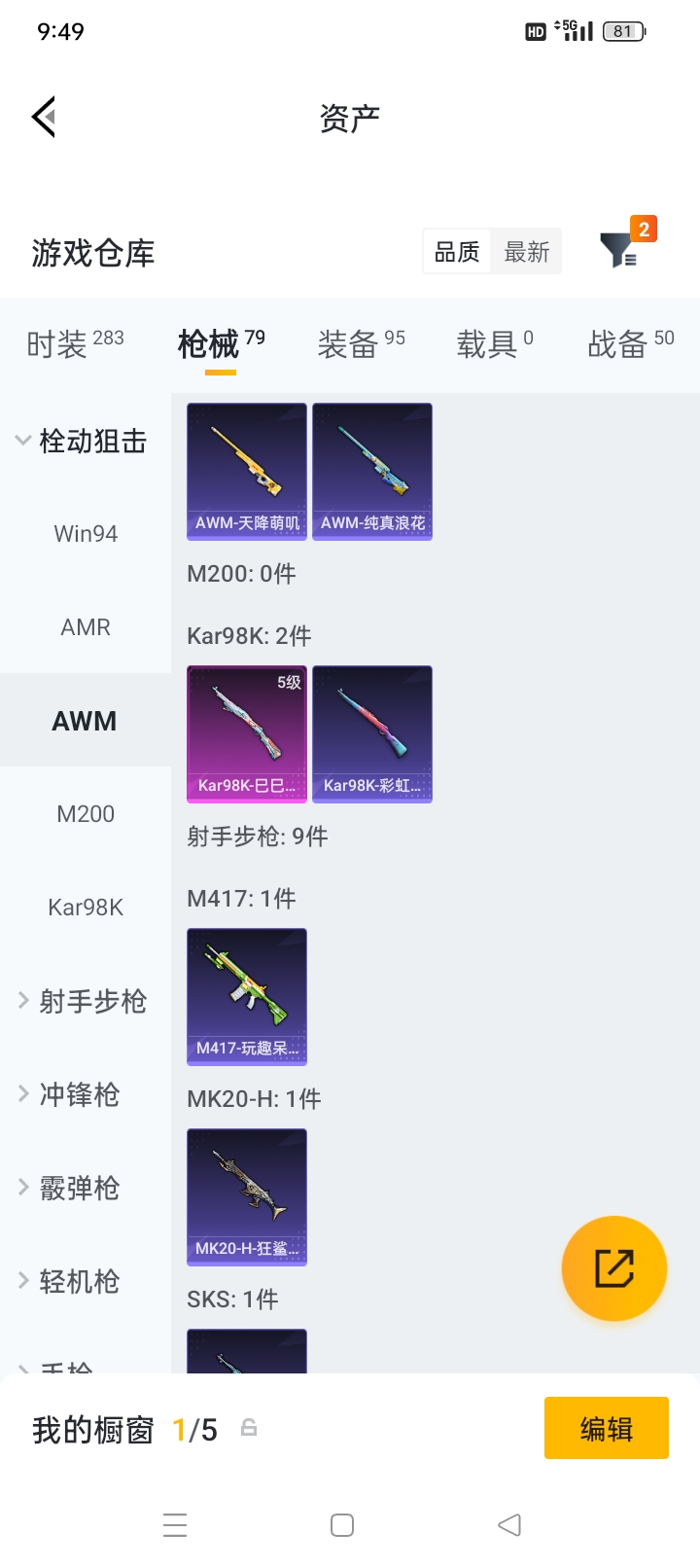Tap the orange share floating button
This screenshot has width=700, height=1568.
pos(614,1268)
